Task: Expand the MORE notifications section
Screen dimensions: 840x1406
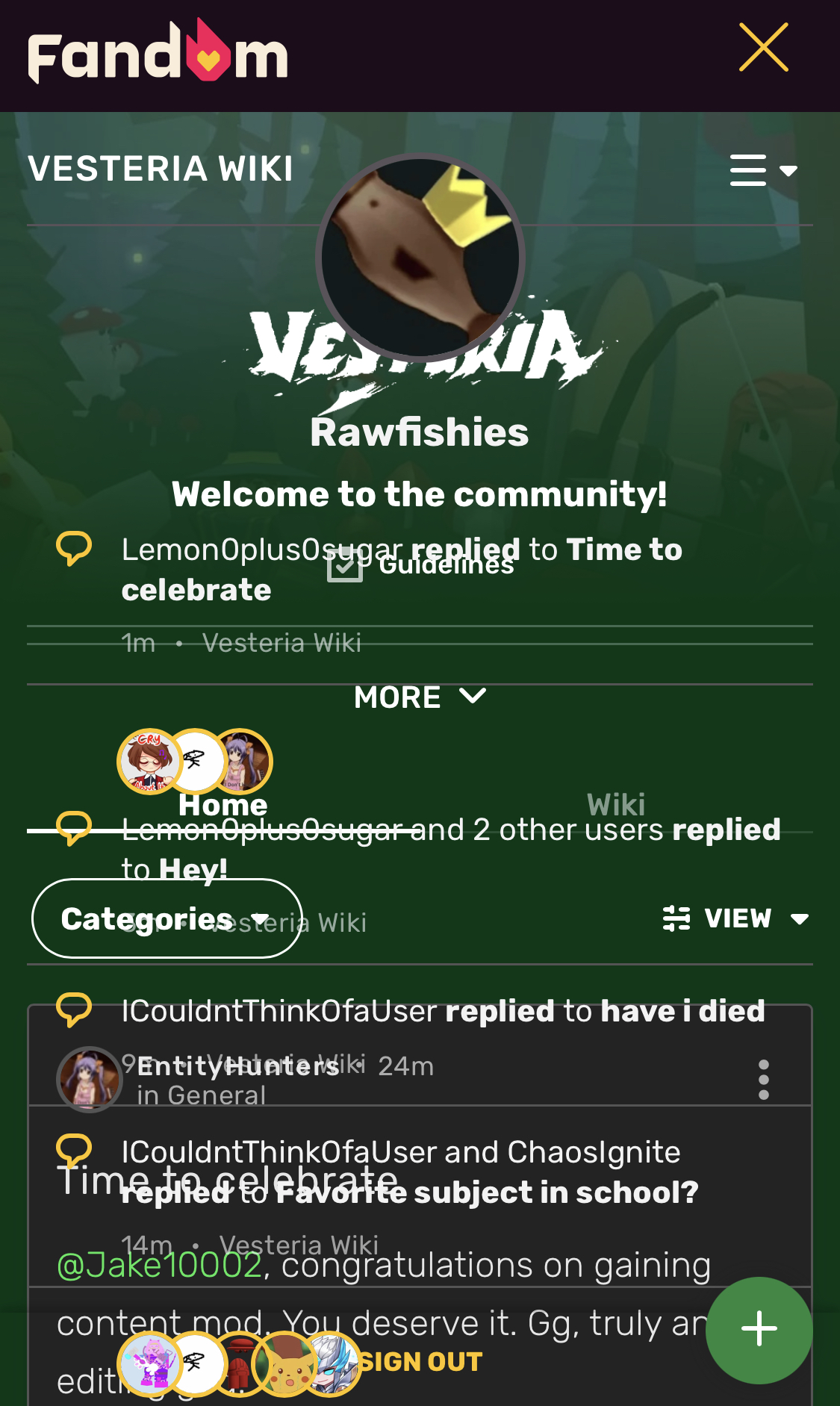Action: coord(420,697)
